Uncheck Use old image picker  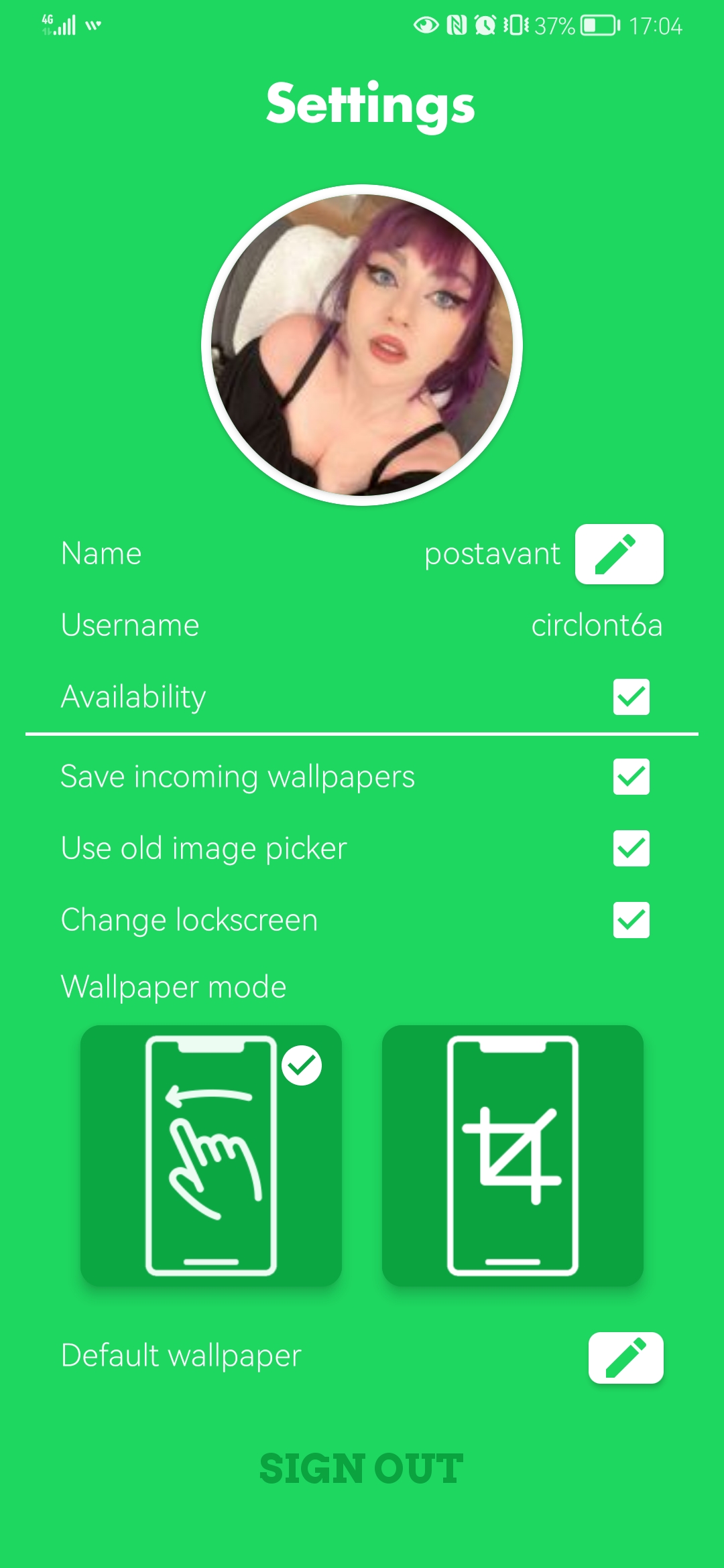pos(631,848)
